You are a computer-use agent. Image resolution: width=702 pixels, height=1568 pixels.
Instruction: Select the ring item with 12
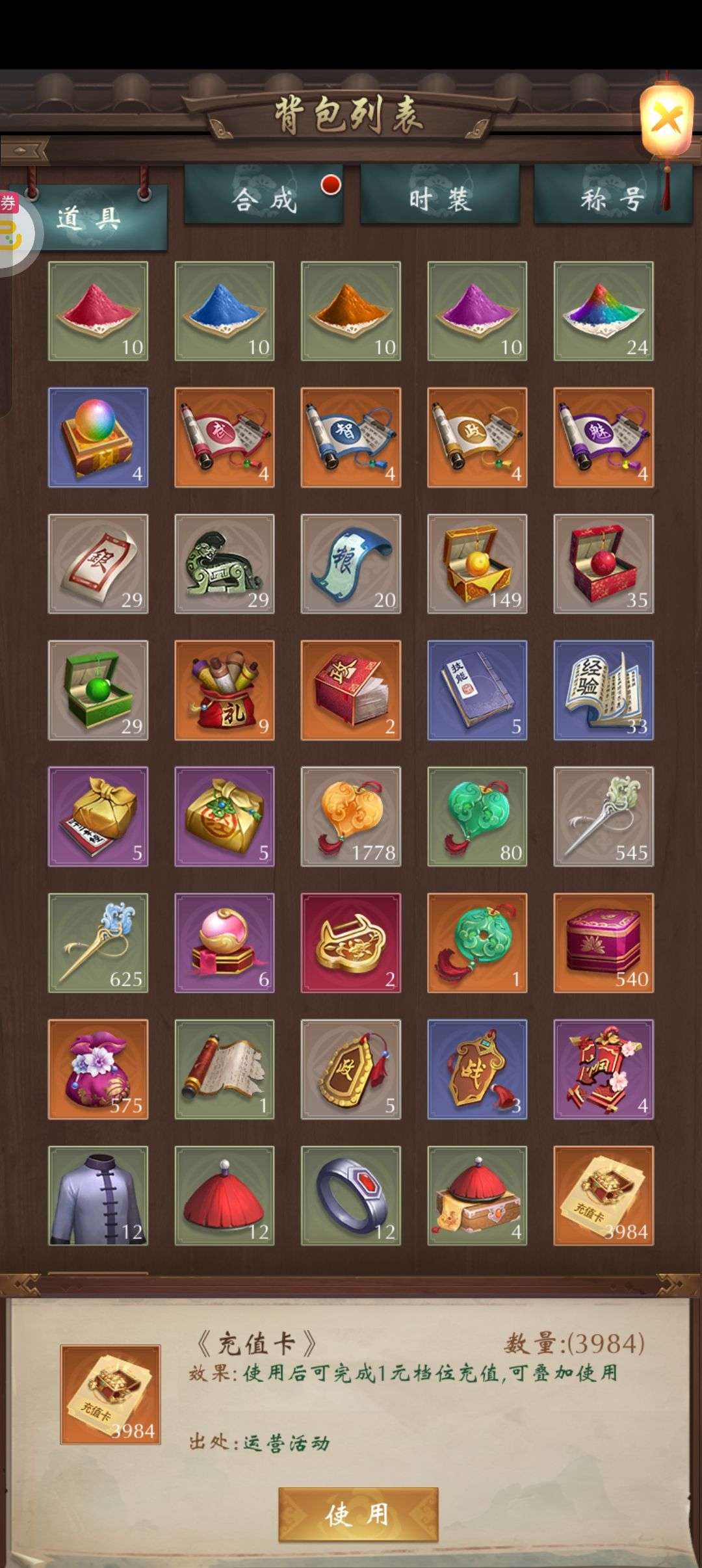[x=350, y=1196]
